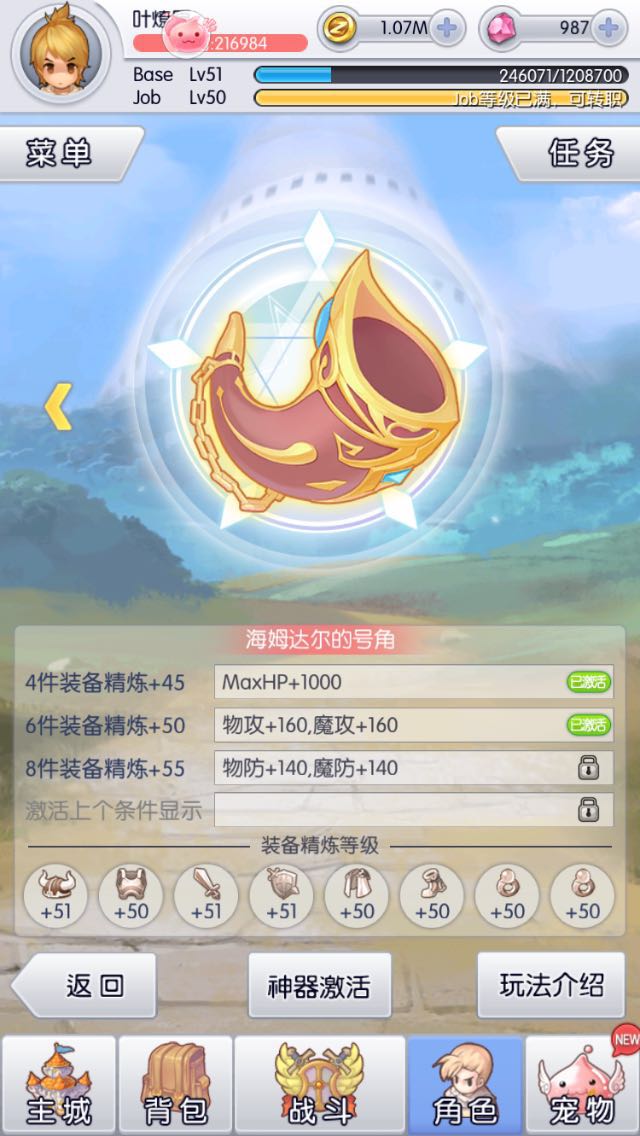640x1136 pixels.
Task: Open 玩法介绍 gameplay guide
Action: point(551,984)
